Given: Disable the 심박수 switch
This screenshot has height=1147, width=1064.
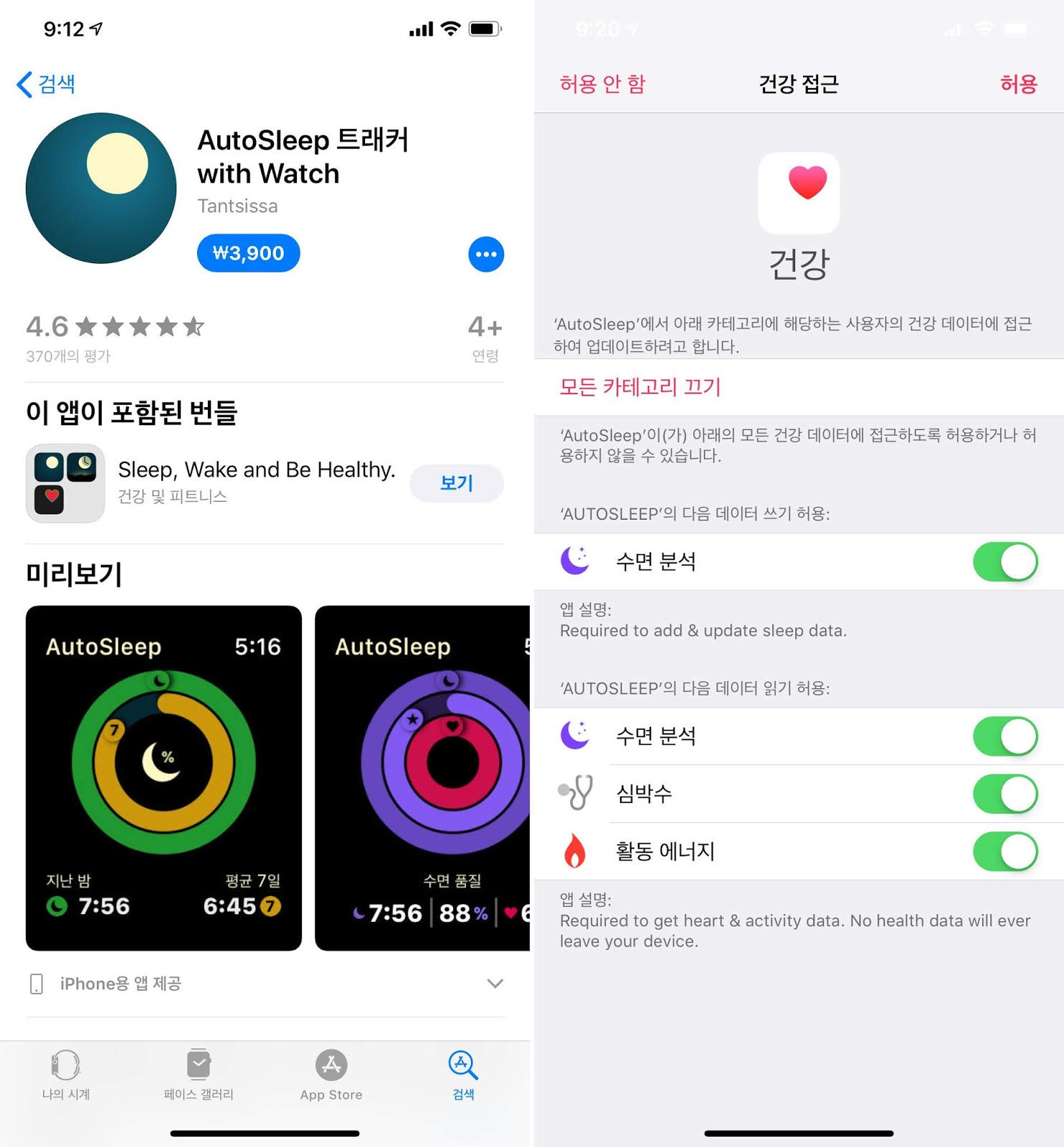Looking at the screenshot, I should click(x=1004, y=794).
